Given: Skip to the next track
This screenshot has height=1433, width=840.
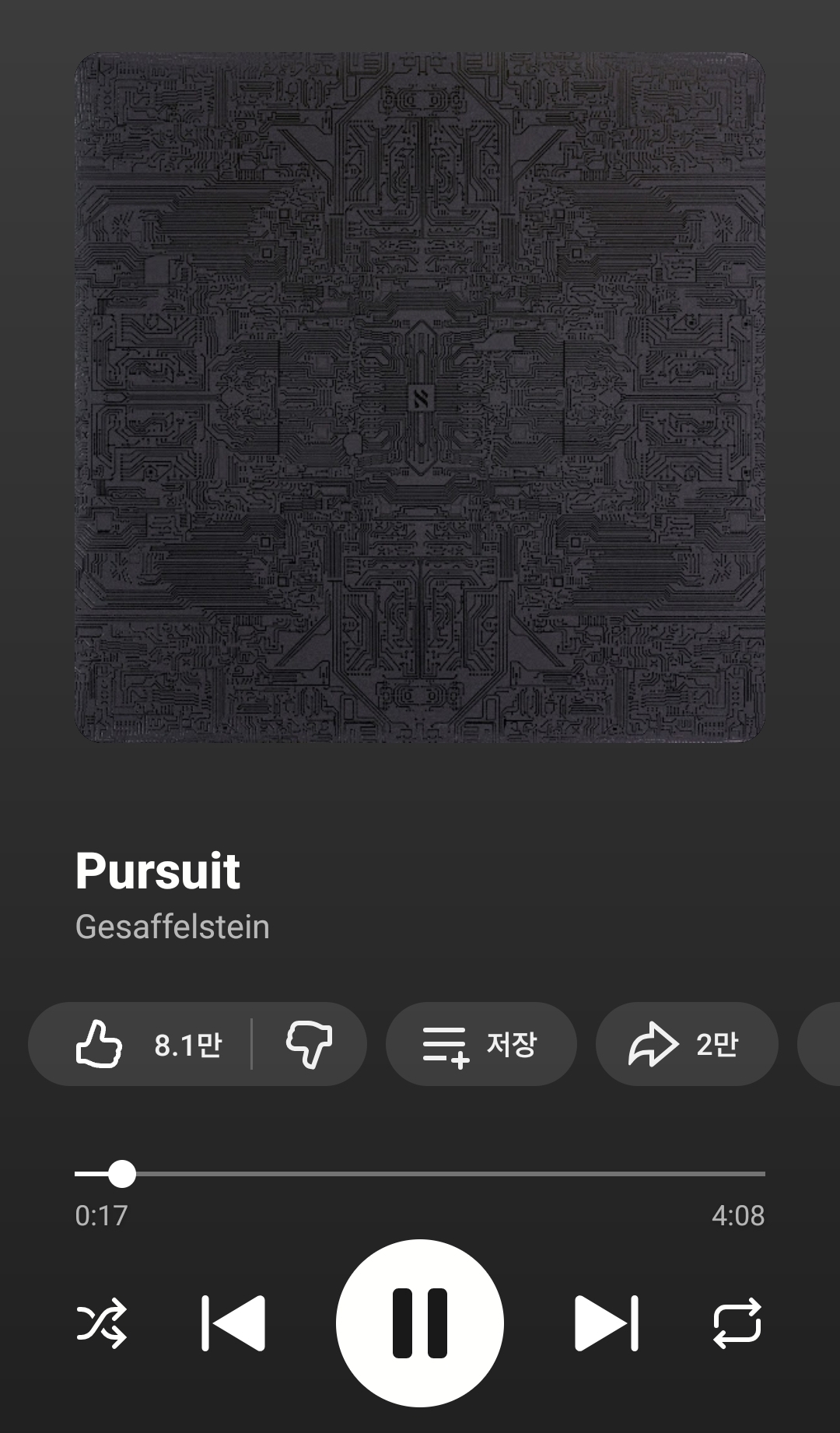Looking at the screenshot, I should click(607, 1323).
